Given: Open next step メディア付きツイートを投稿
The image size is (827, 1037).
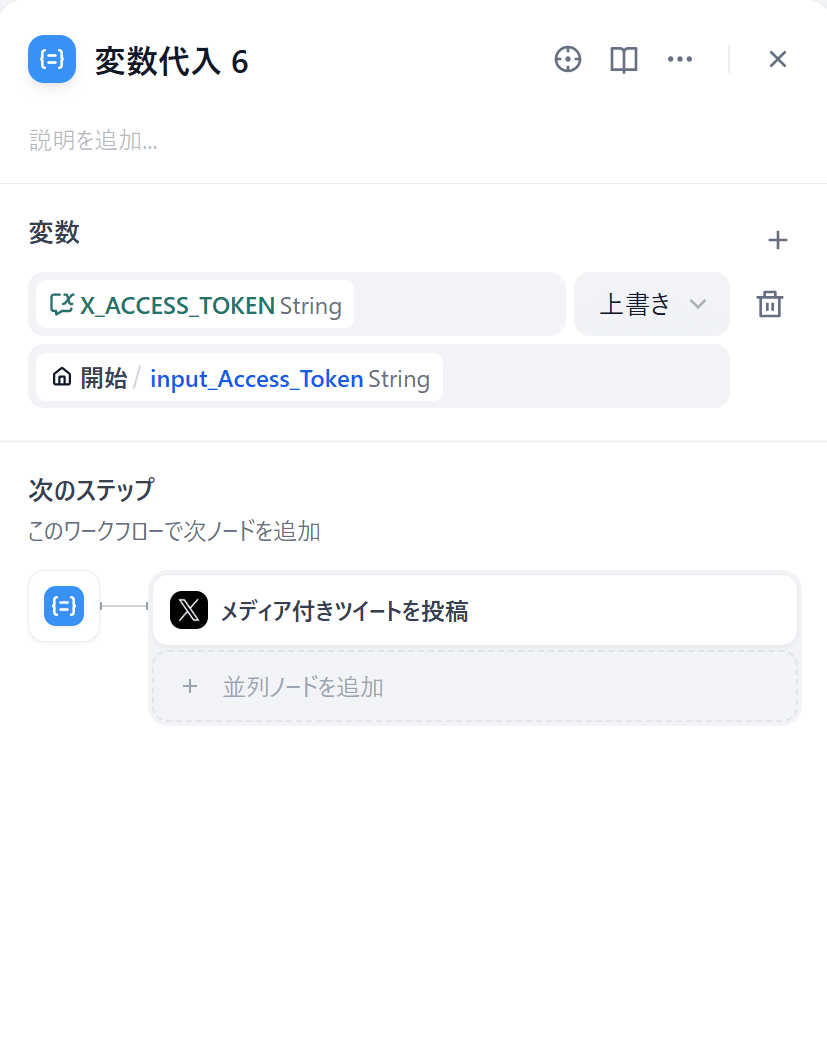Looking at the screenshot, I should [474, 610].
